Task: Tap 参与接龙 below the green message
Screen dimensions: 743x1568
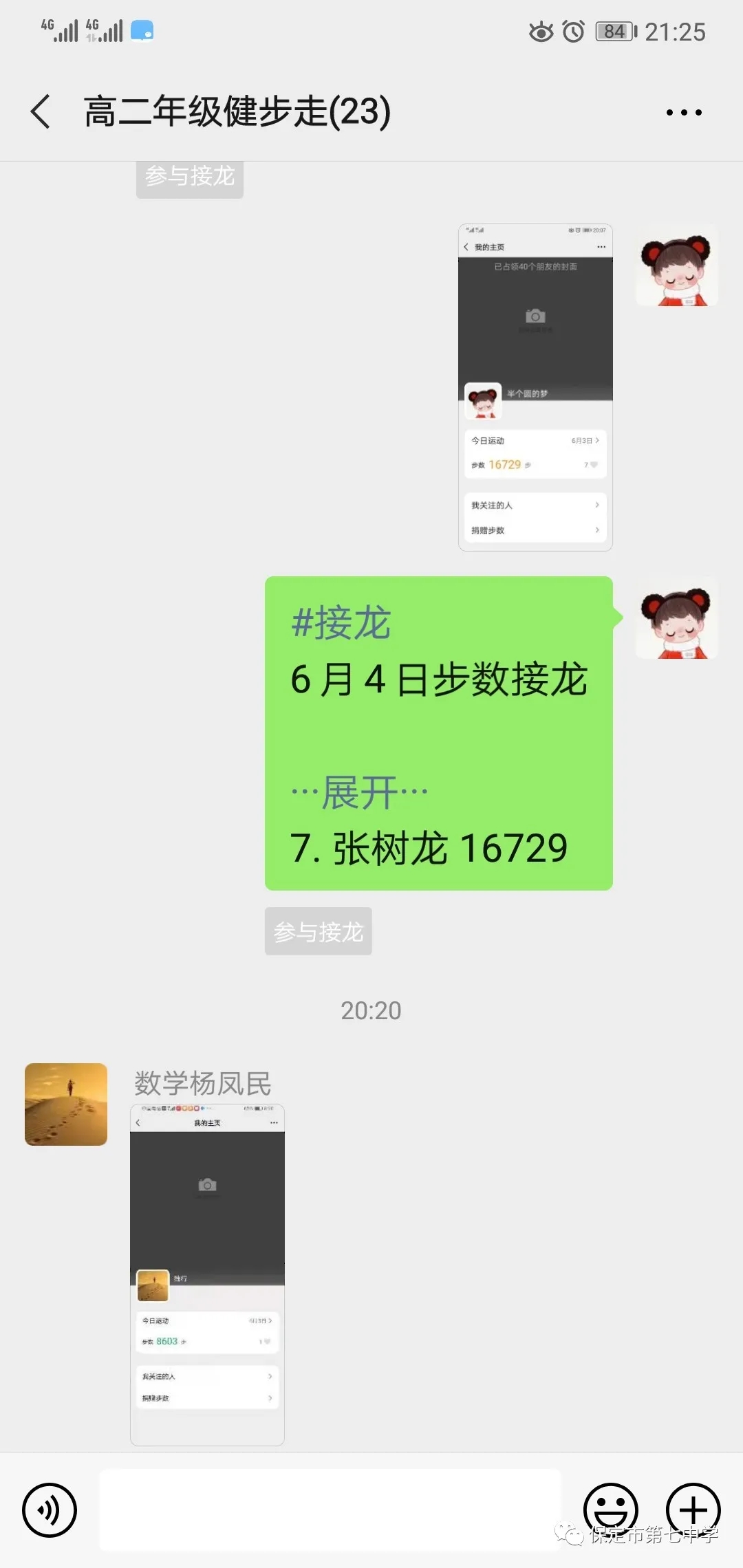Action: tap(318, 931)
